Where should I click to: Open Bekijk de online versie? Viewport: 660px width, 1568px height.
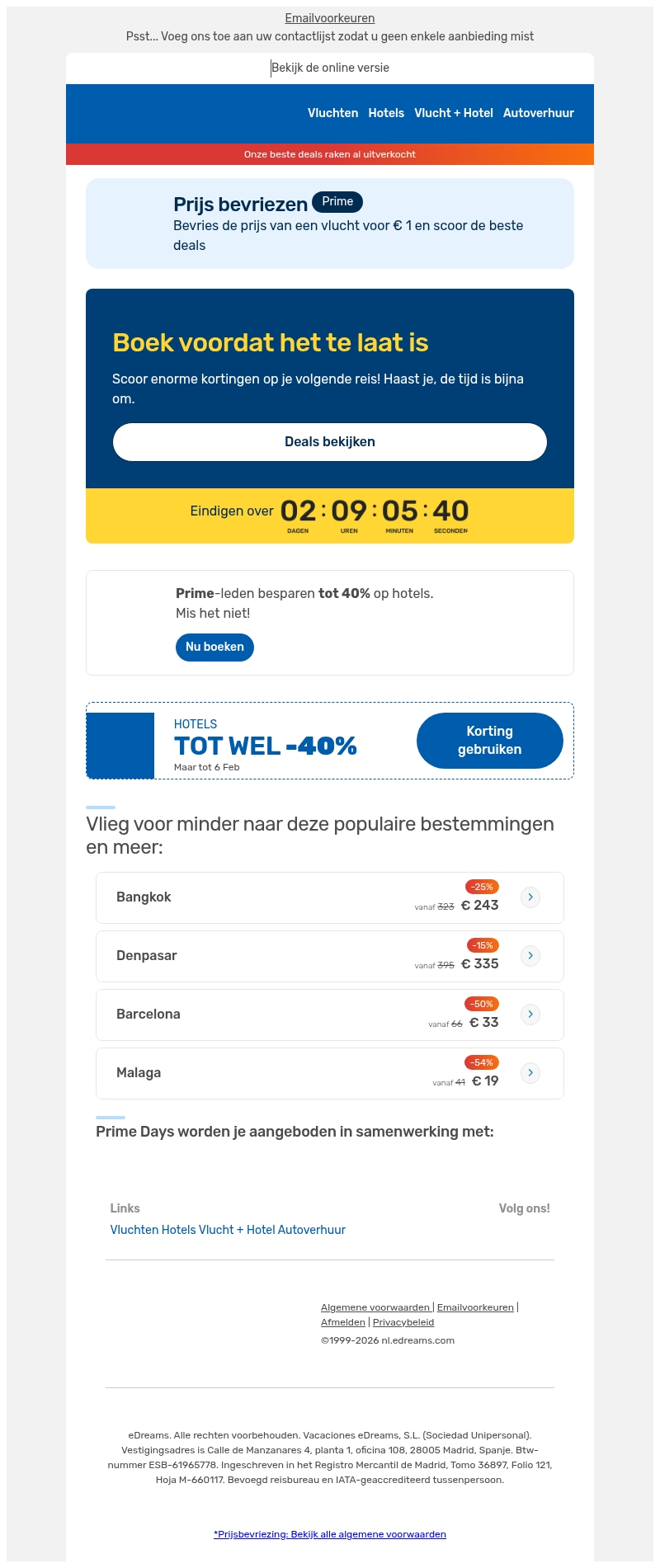point(330,68)
